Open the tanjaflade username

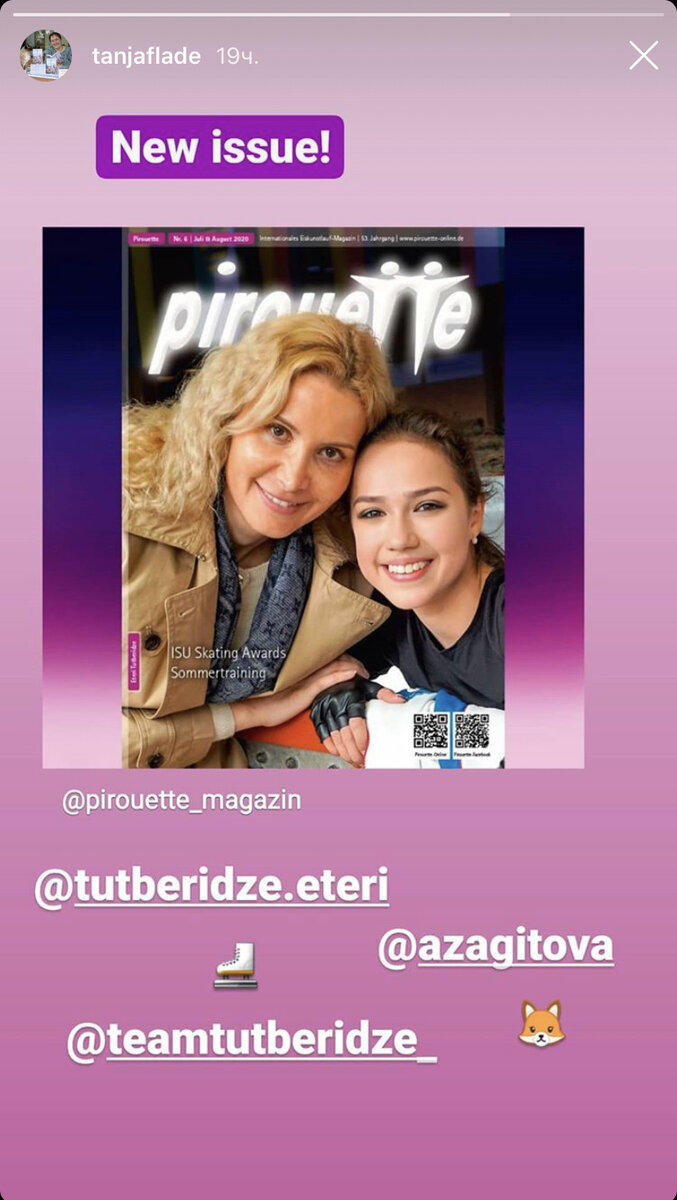(x=146, y=57)
